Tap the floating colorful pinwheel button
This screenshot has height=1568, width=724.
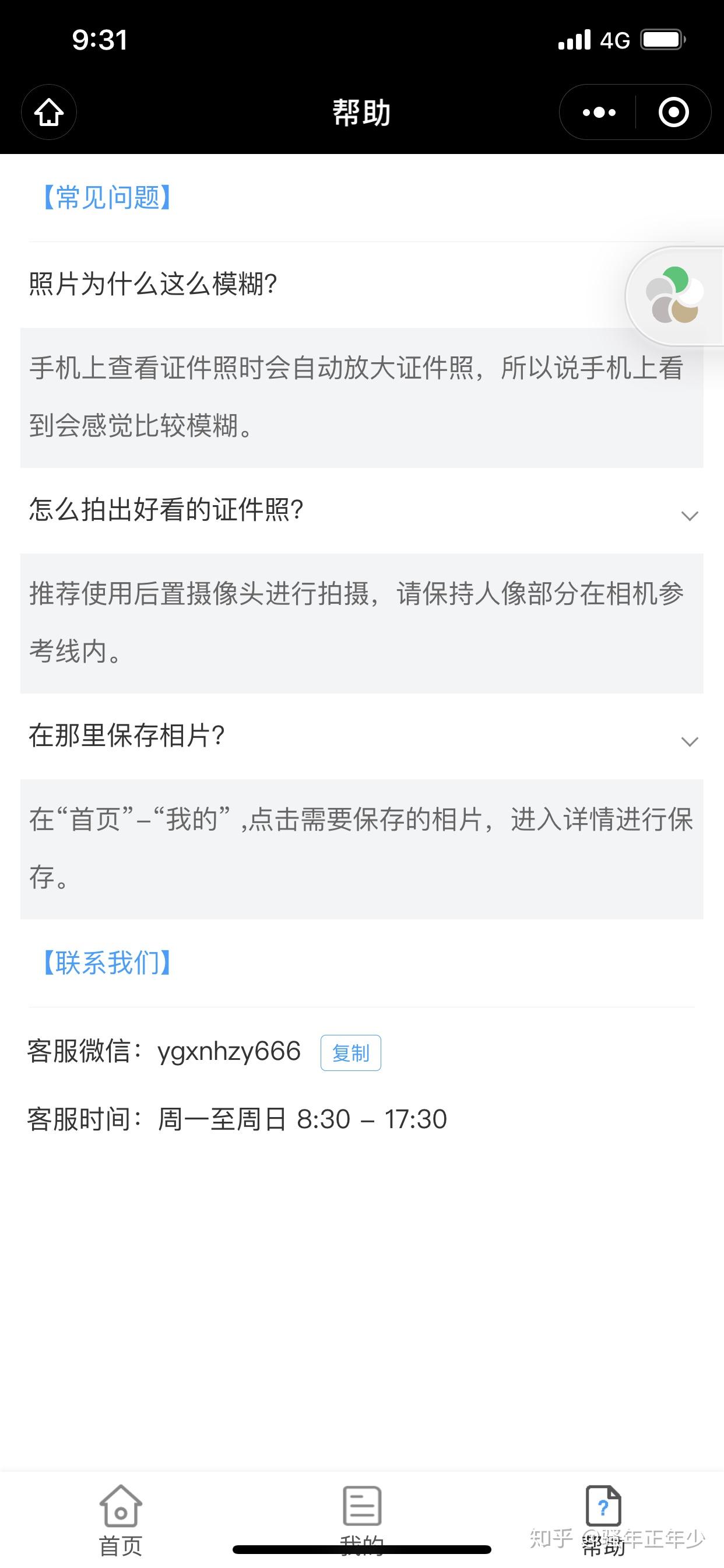(x=673, y=296)
